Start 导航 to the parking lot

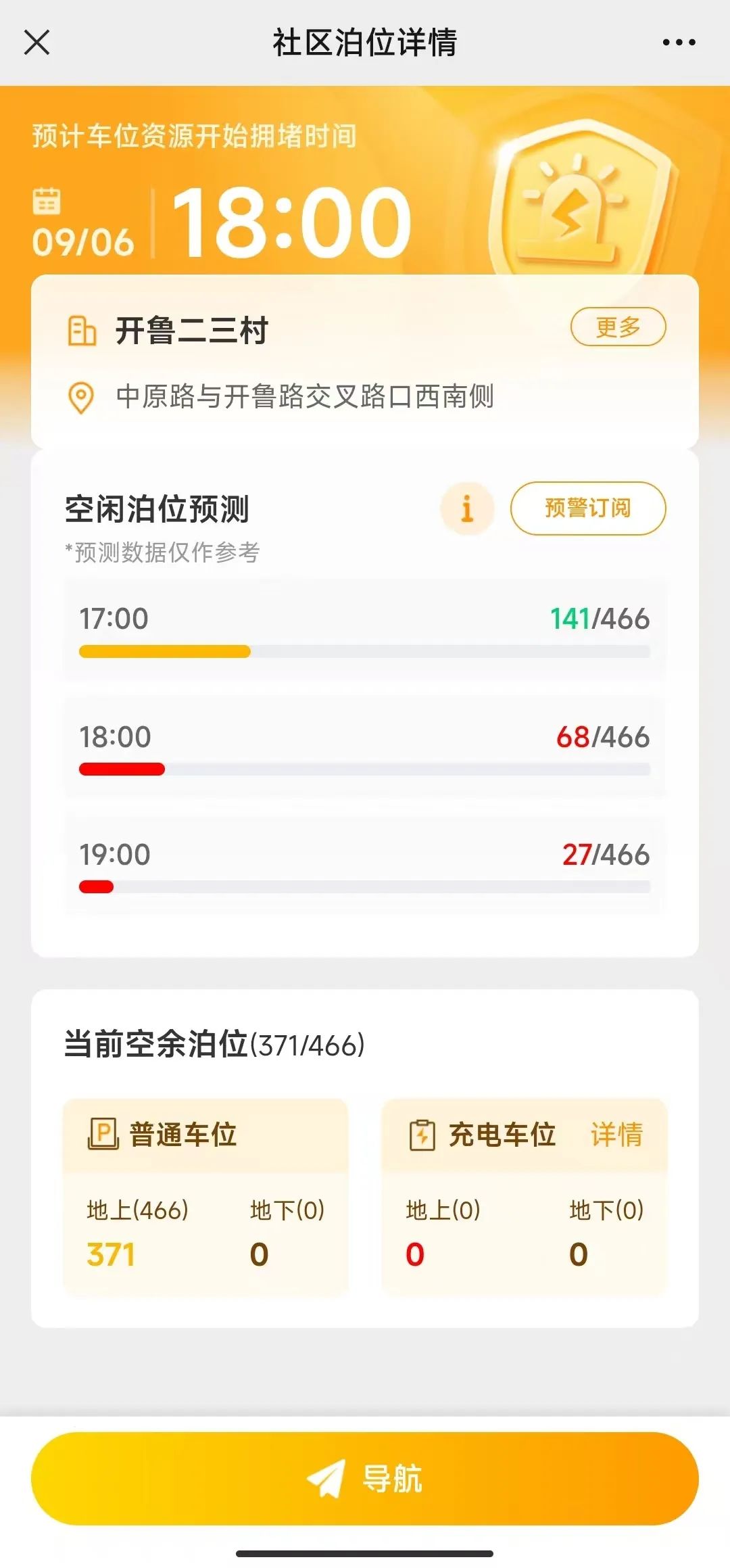tap(365, 1478)
